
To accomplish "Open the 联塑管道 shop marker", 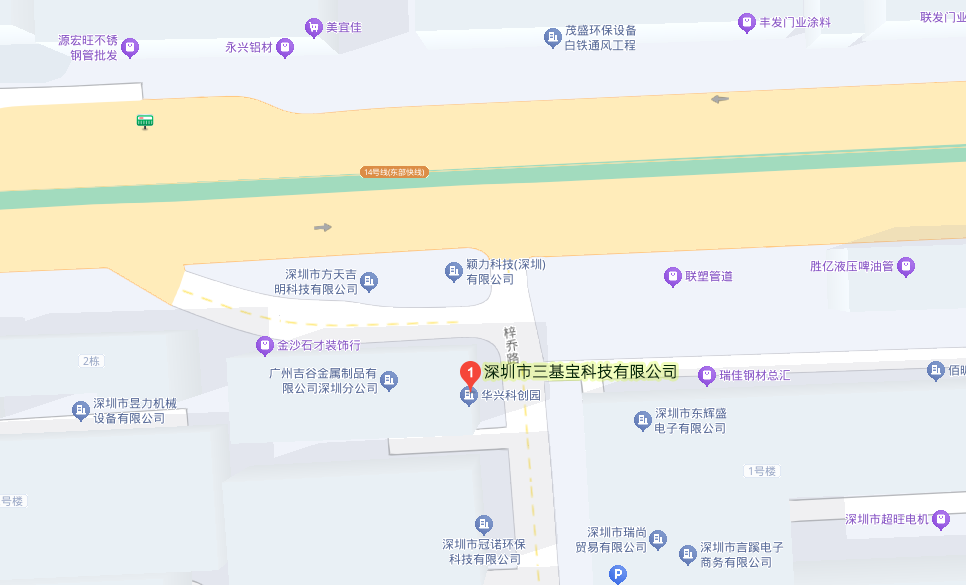I will pos(672,276).
